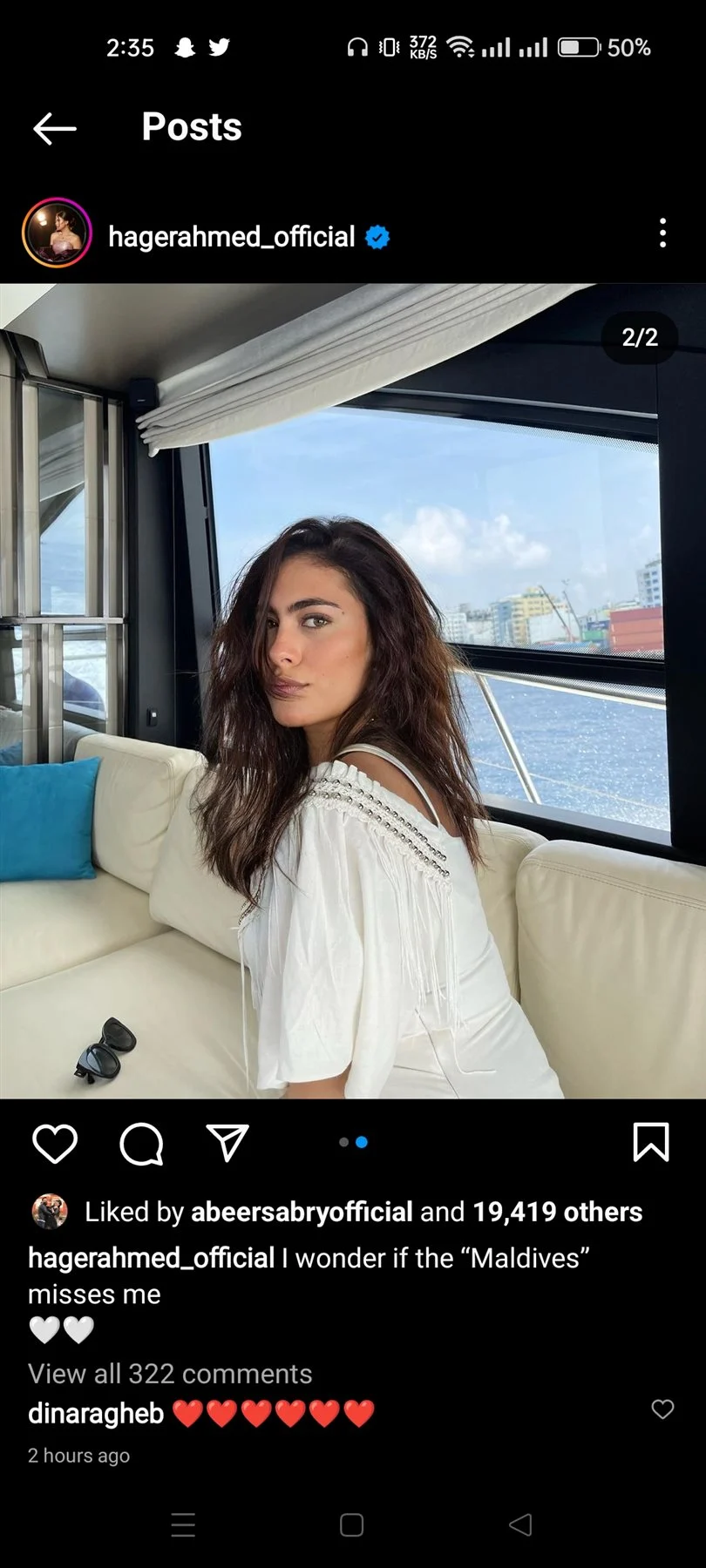View the list of 19,419 others who liked
The height and width of the screenshot is (1568, 706).
pyautogui.click(x=557, y=1212)
